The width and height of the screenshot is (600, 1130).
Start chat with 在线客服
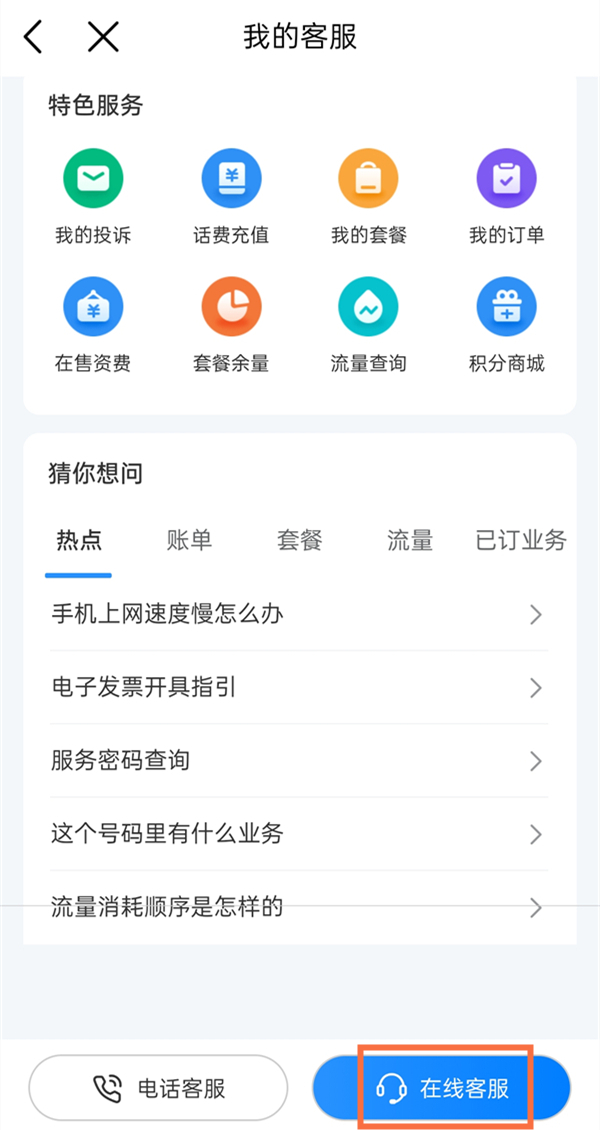click(442, 1088)
